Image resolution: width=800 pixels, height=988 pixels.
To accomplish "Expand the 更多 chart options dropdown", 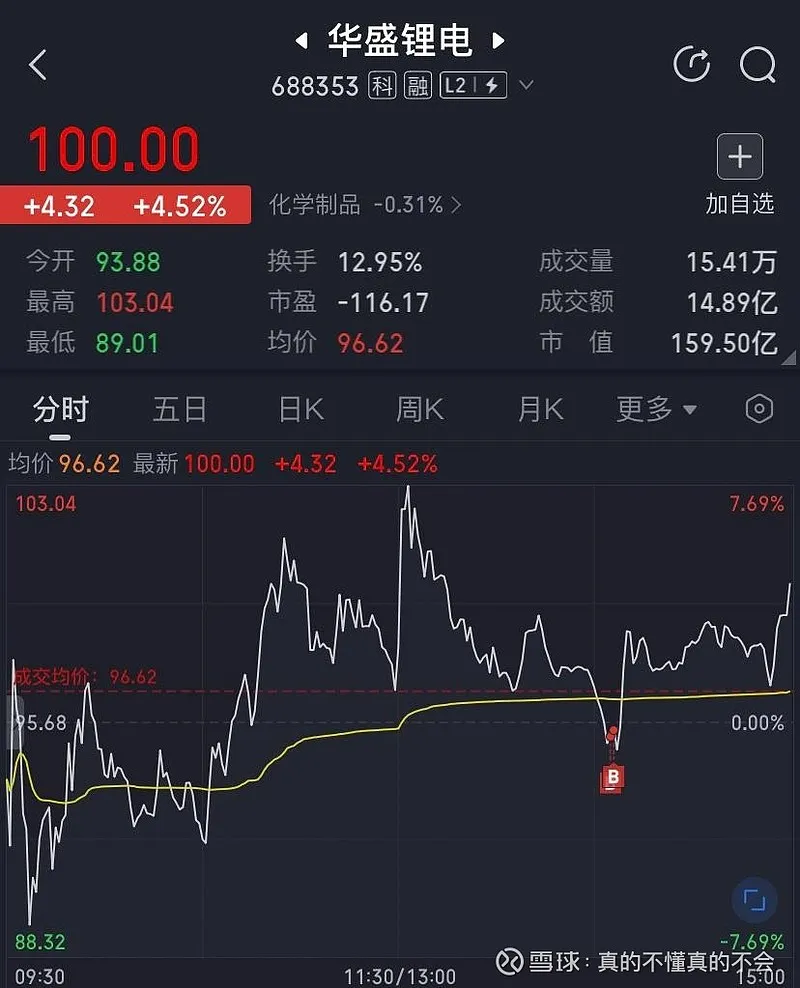I will [657, 409].
